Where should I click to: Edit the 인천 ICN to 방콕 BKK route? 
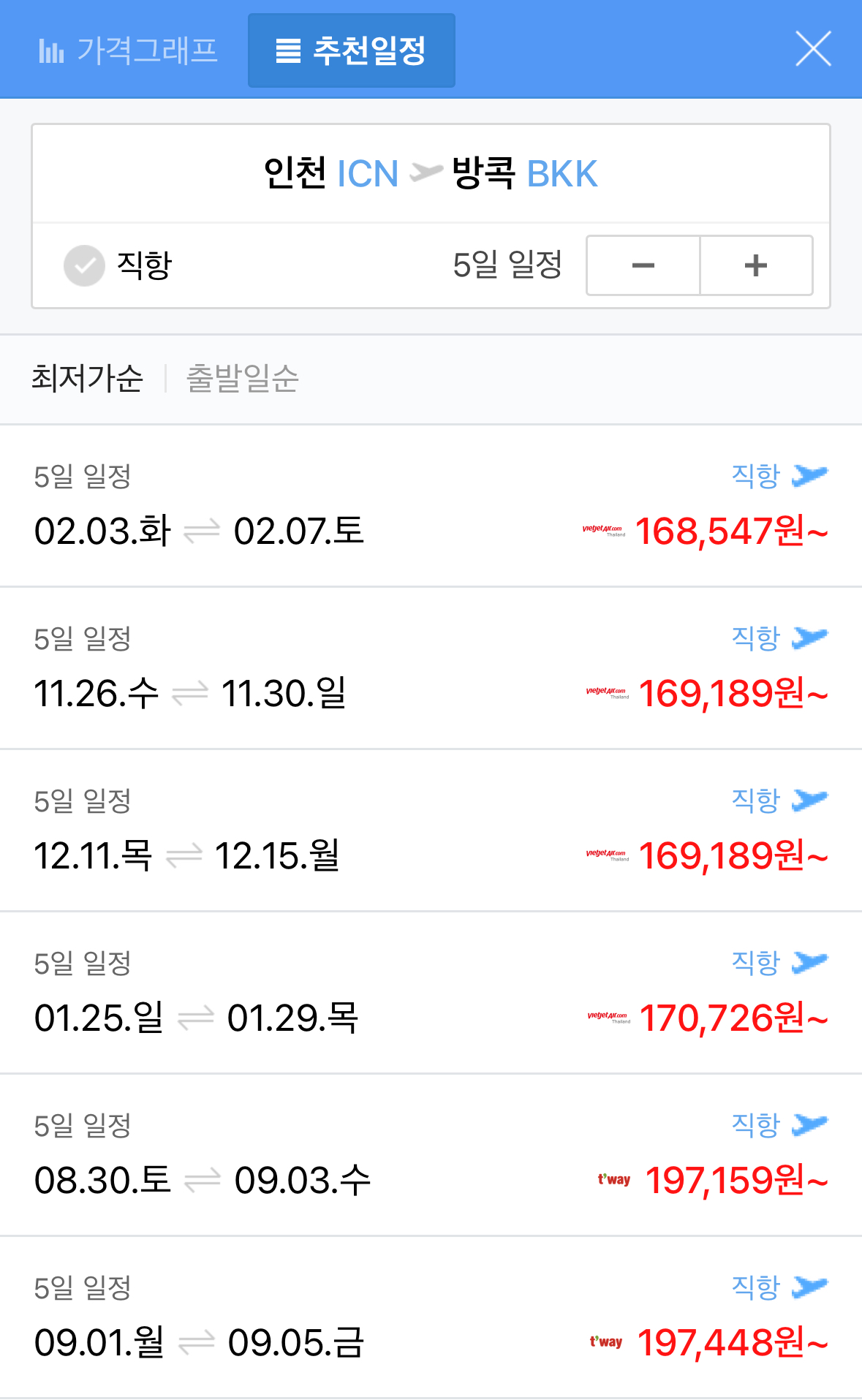click(431, 174)
